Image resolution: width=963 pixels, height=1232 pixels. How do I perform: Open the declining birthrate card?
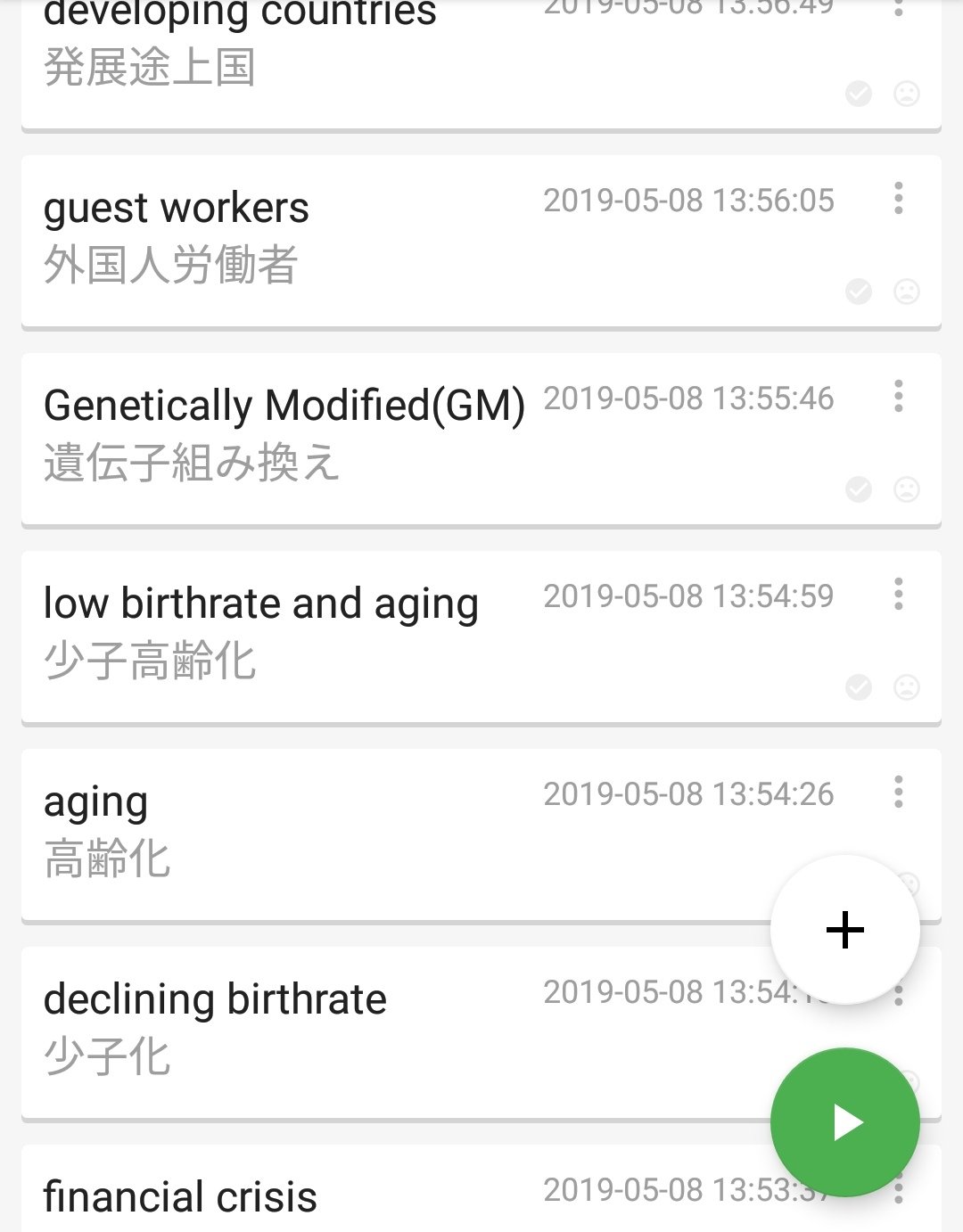click(357, 1032)
